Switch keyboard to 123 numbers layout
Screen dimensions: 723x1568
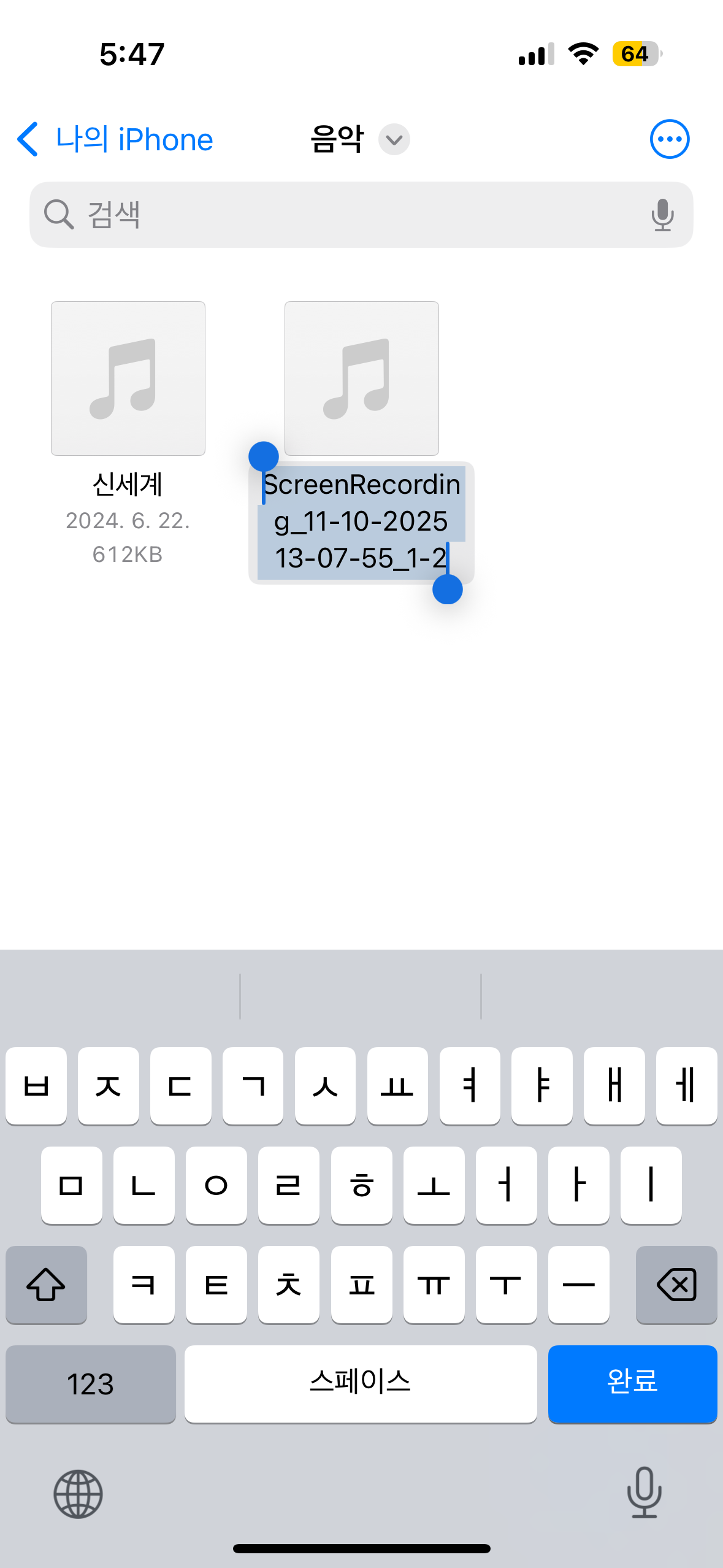(91, 1384)
